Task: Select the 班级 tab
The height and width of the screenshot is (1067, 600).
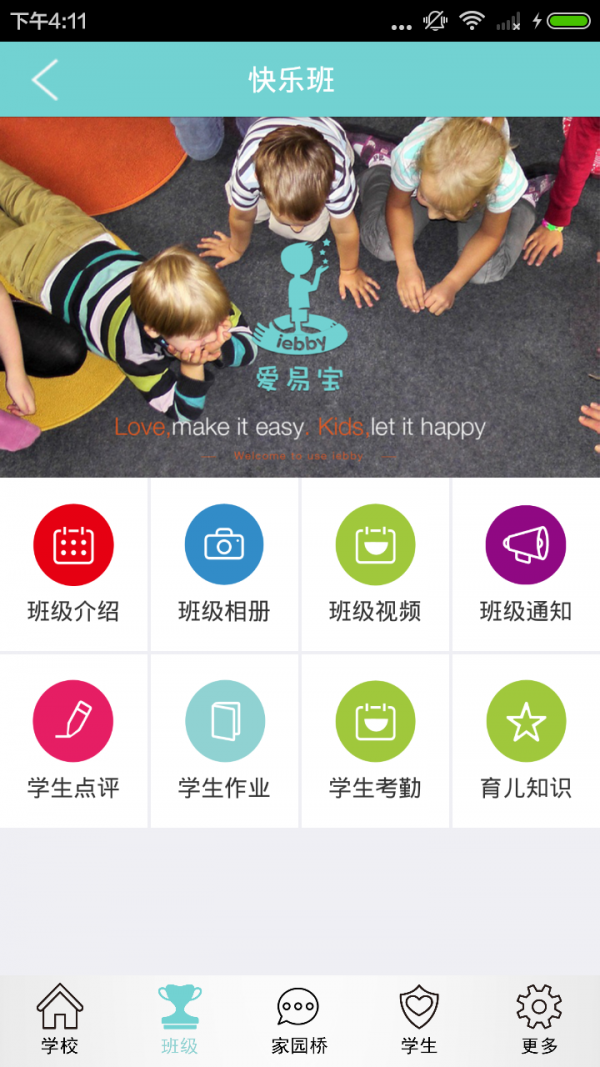Action: point(180,1020)
